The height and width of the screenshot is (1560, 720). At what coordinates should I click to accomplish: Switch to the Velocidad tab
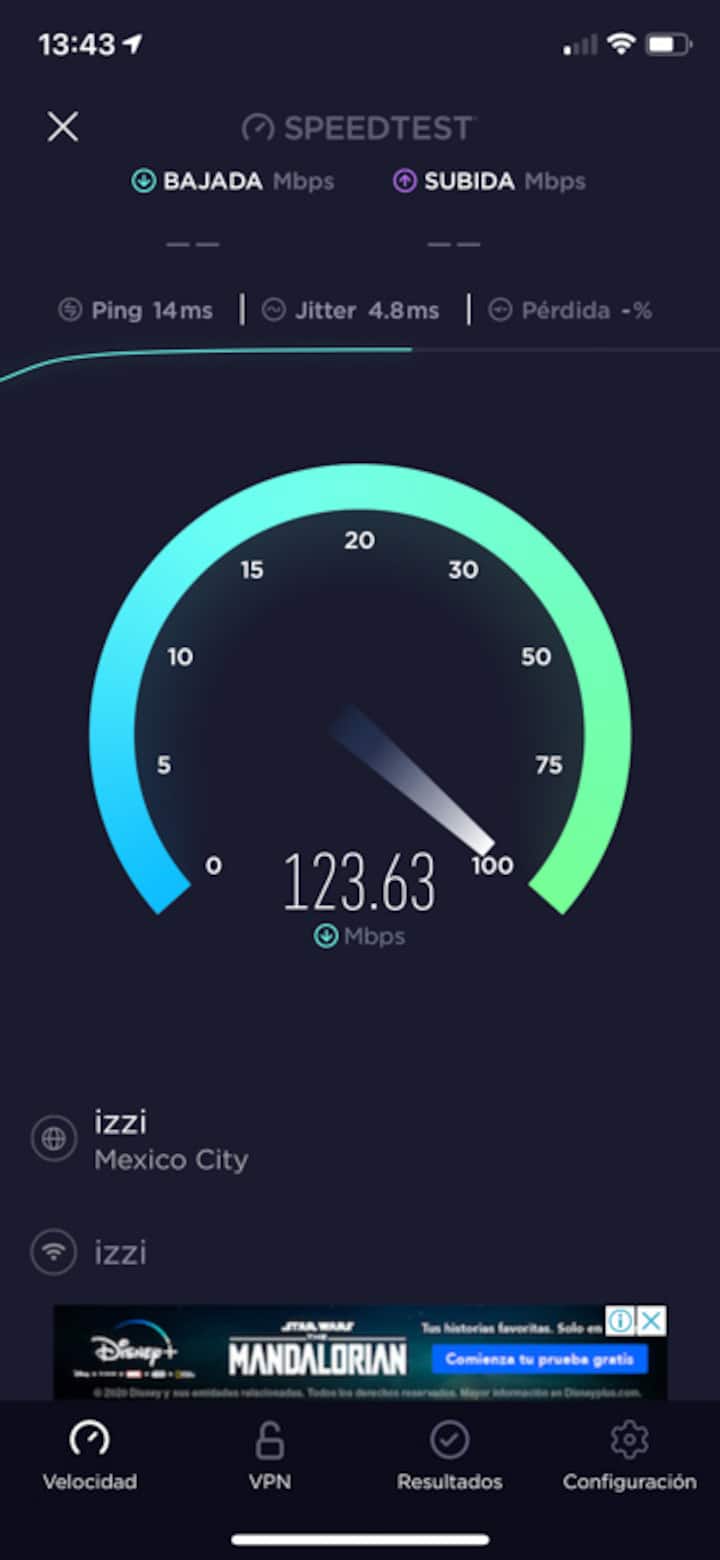tap(90, 1456)
